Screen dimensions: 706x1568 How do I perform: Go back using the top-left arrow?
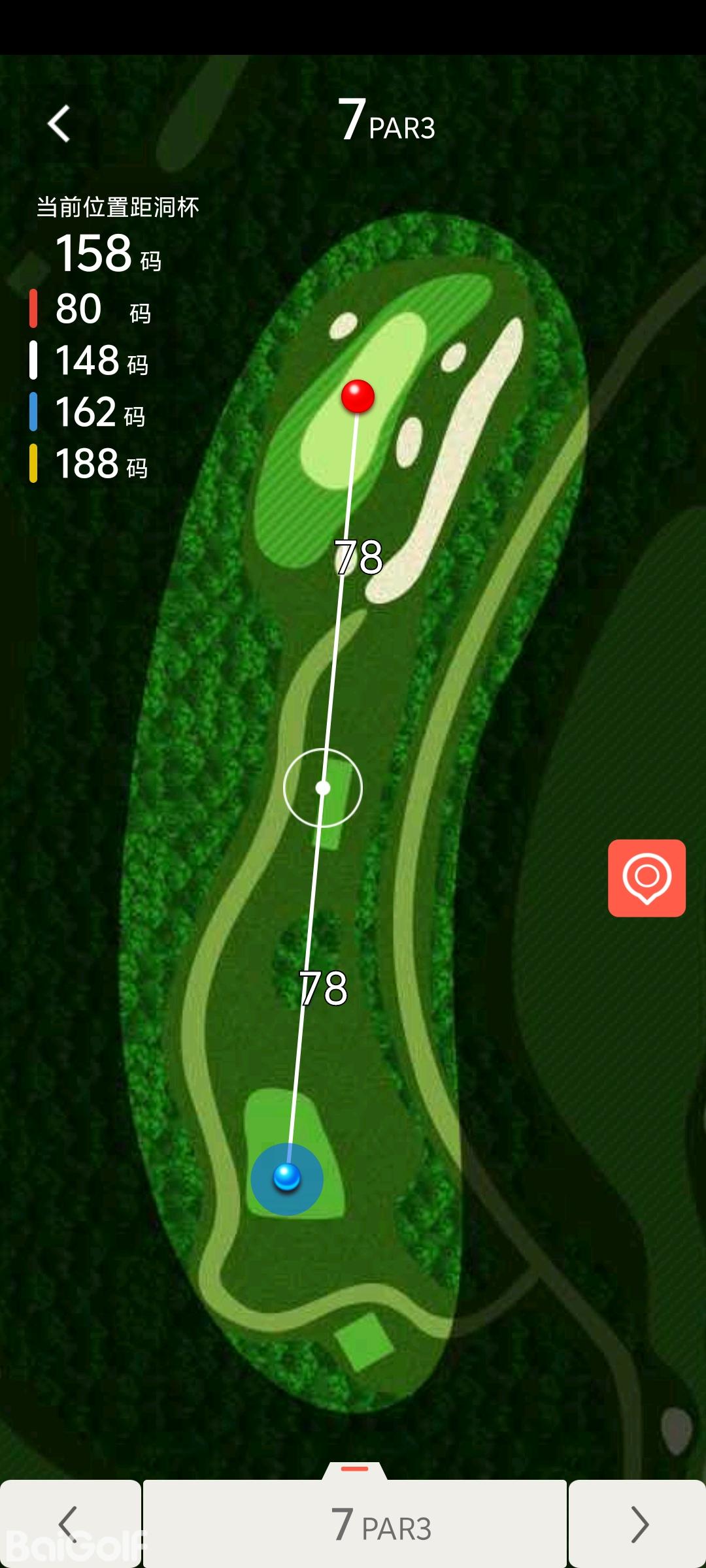[59, 123]
